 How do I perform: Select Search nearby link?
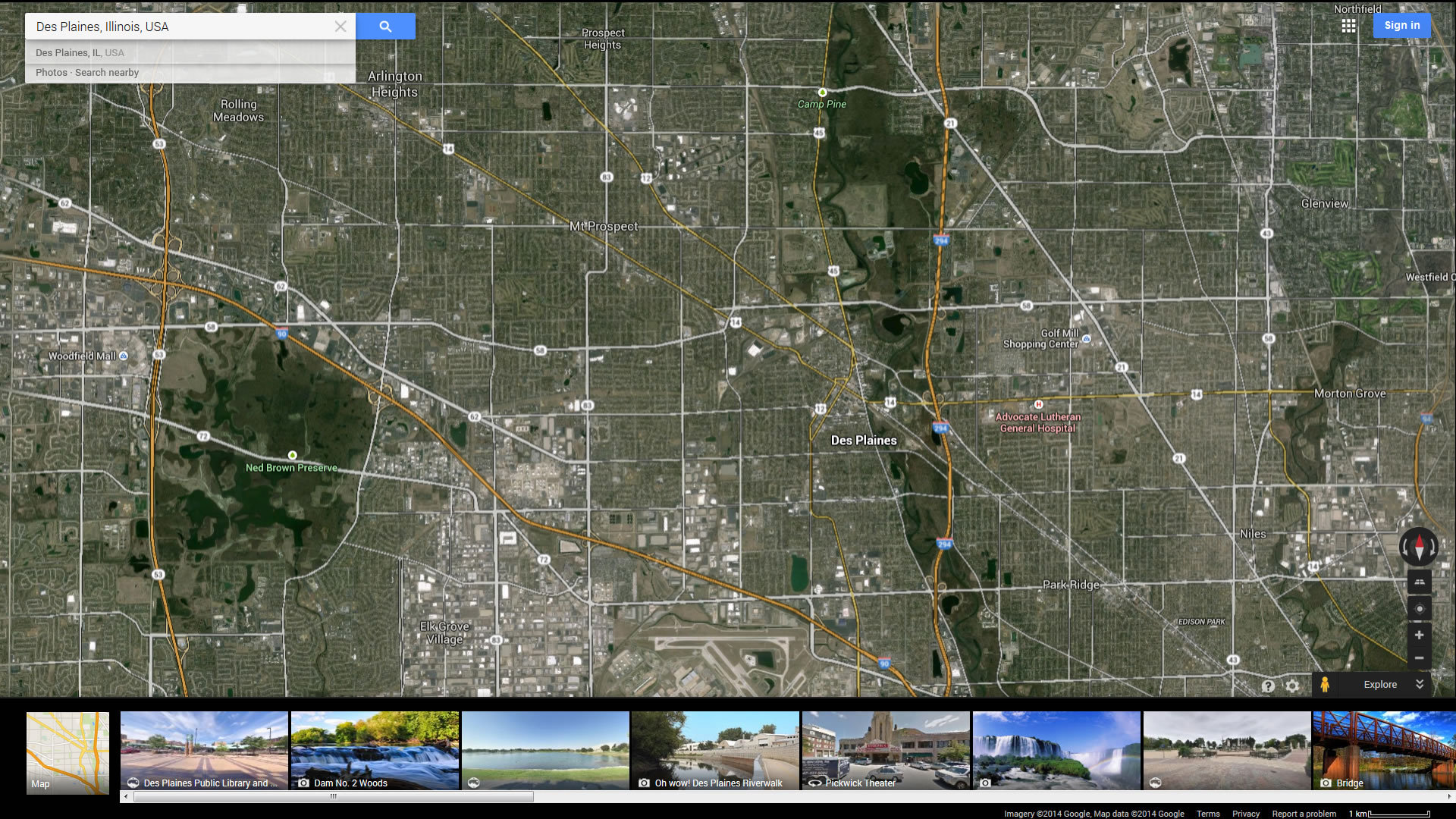tap(107, 73)
